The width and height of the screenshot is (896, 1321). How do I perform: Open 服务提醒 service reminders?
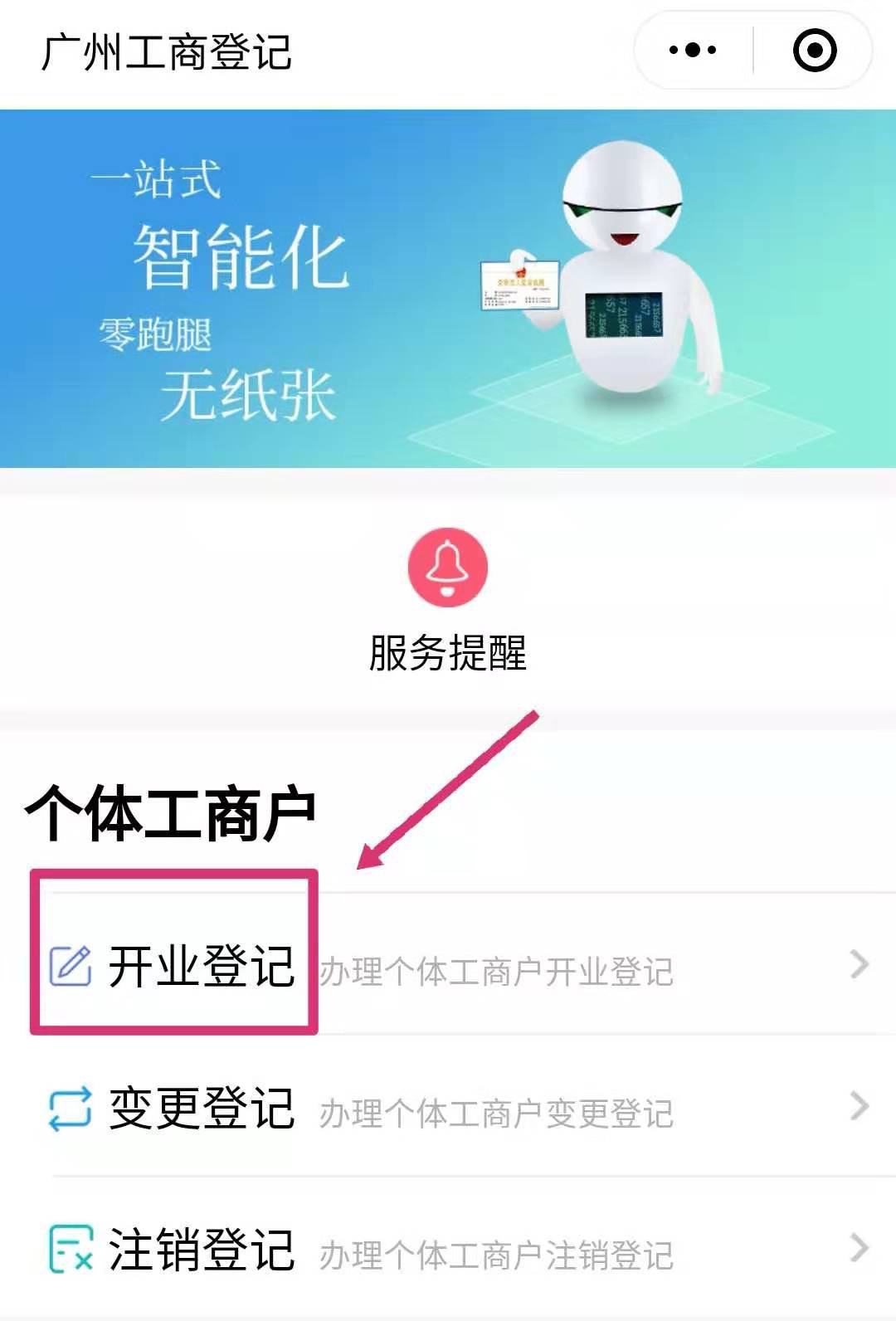447,597
